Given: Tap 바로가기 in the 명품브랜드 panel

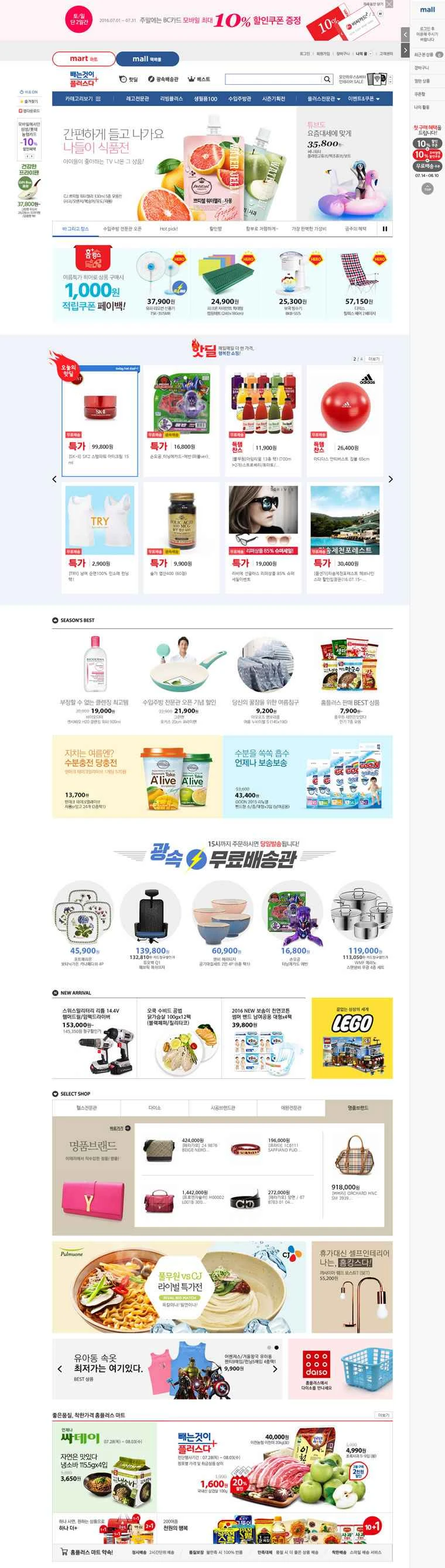Looking at the screenshot, I should pos(119,1128).
